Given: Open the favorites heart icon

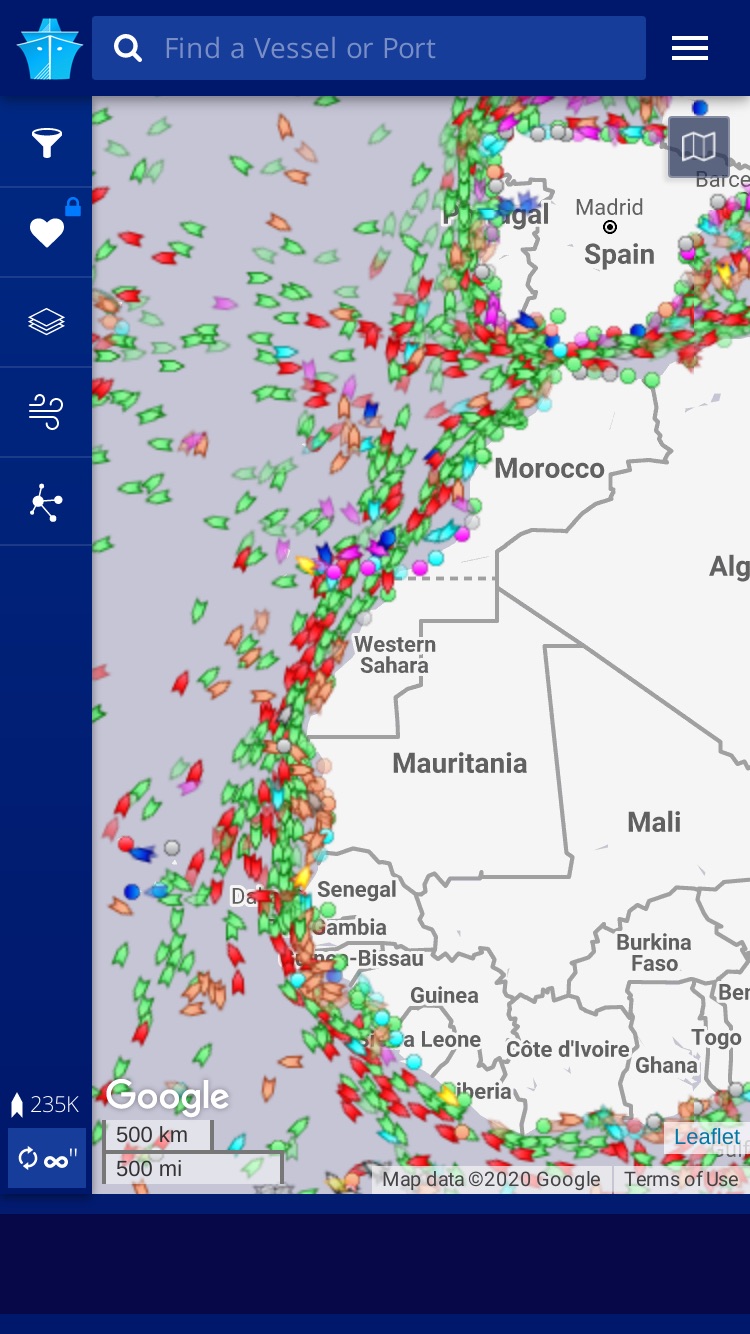Looking at the screenshot, I should point(46,233).
